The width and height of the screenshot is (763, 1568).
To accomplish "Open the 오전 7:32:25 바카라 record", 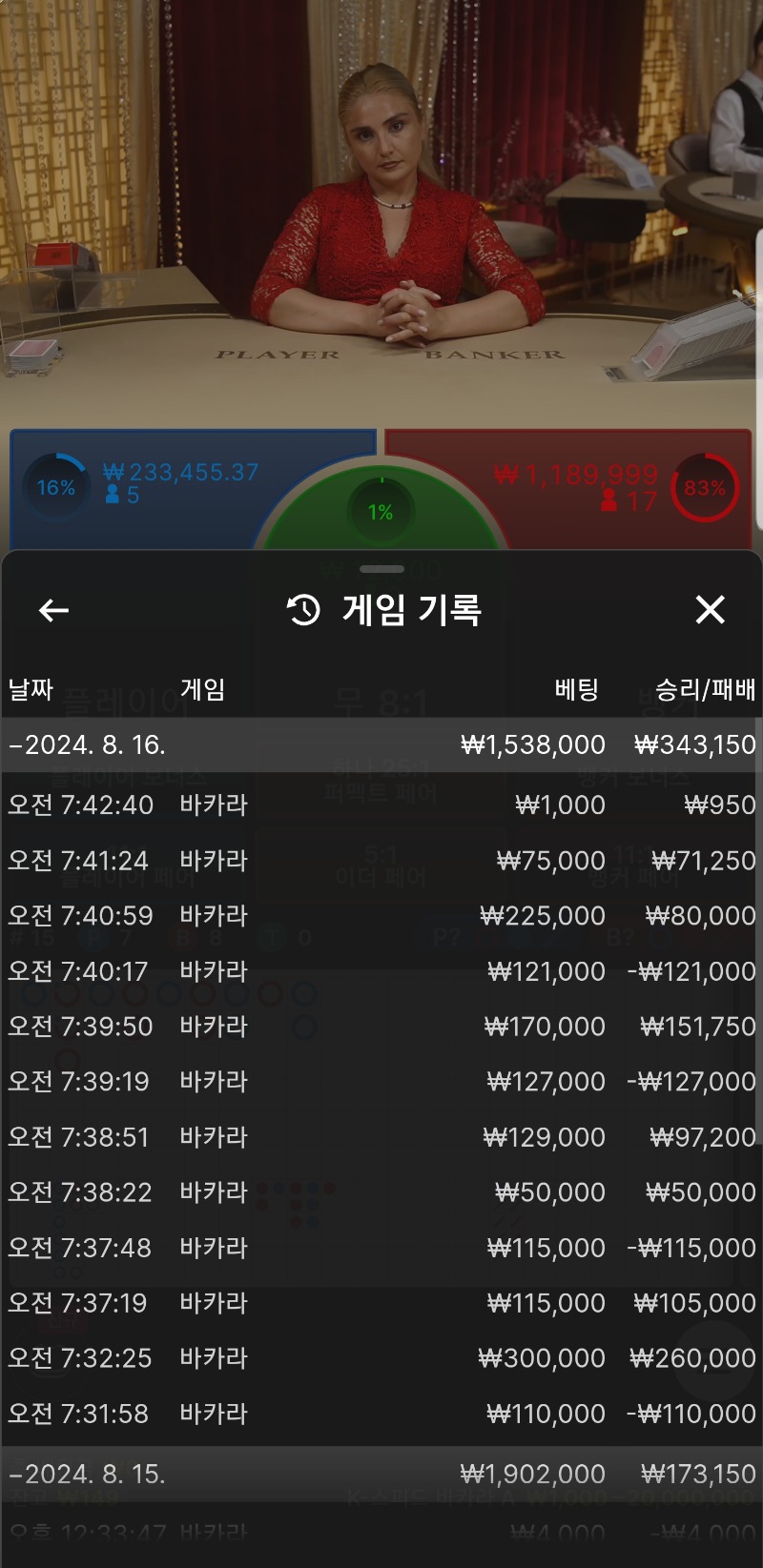I will pyautogui.click(x=381, y=1357).
